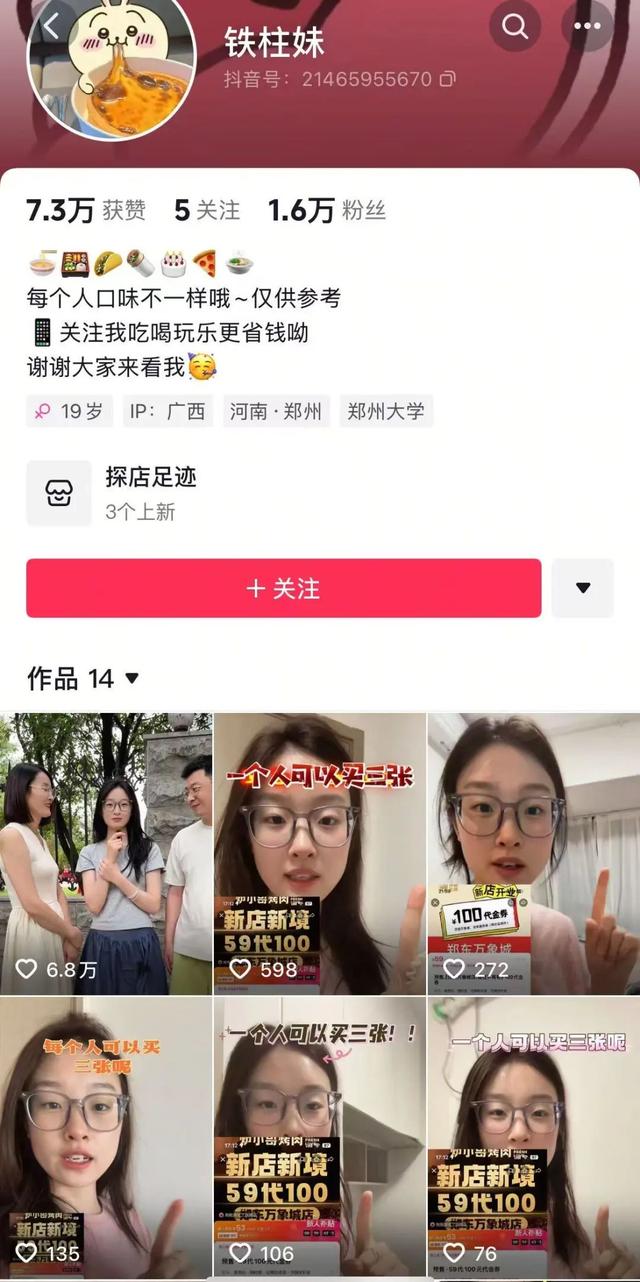This screenshot has width=640, height=1282.
Task: Open the video with 6.8万 likes
Action: (106, 853)
